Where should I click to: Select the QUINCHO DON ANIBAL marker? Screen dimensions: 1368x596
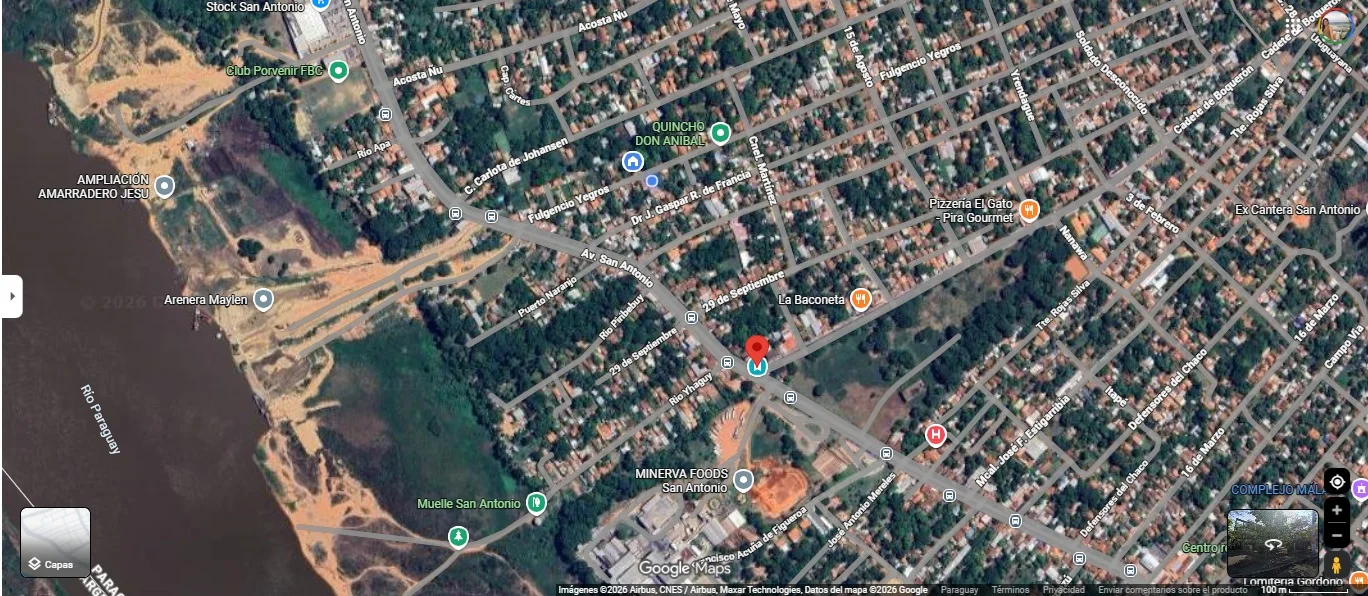[x=720, y=132]
